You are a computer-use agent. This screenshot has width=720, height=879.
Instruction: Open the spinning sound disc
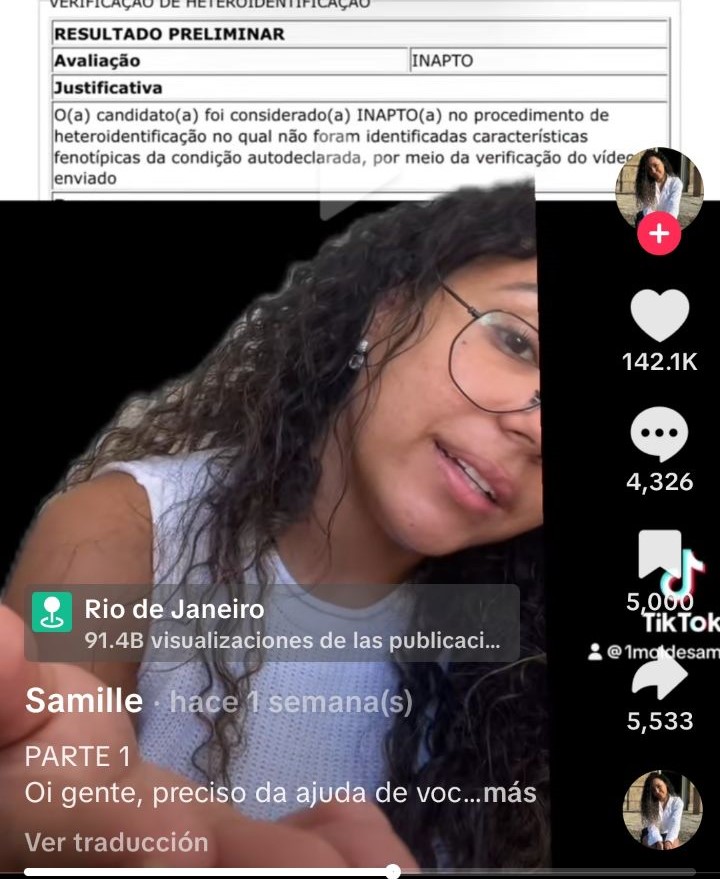coord(658,809)
